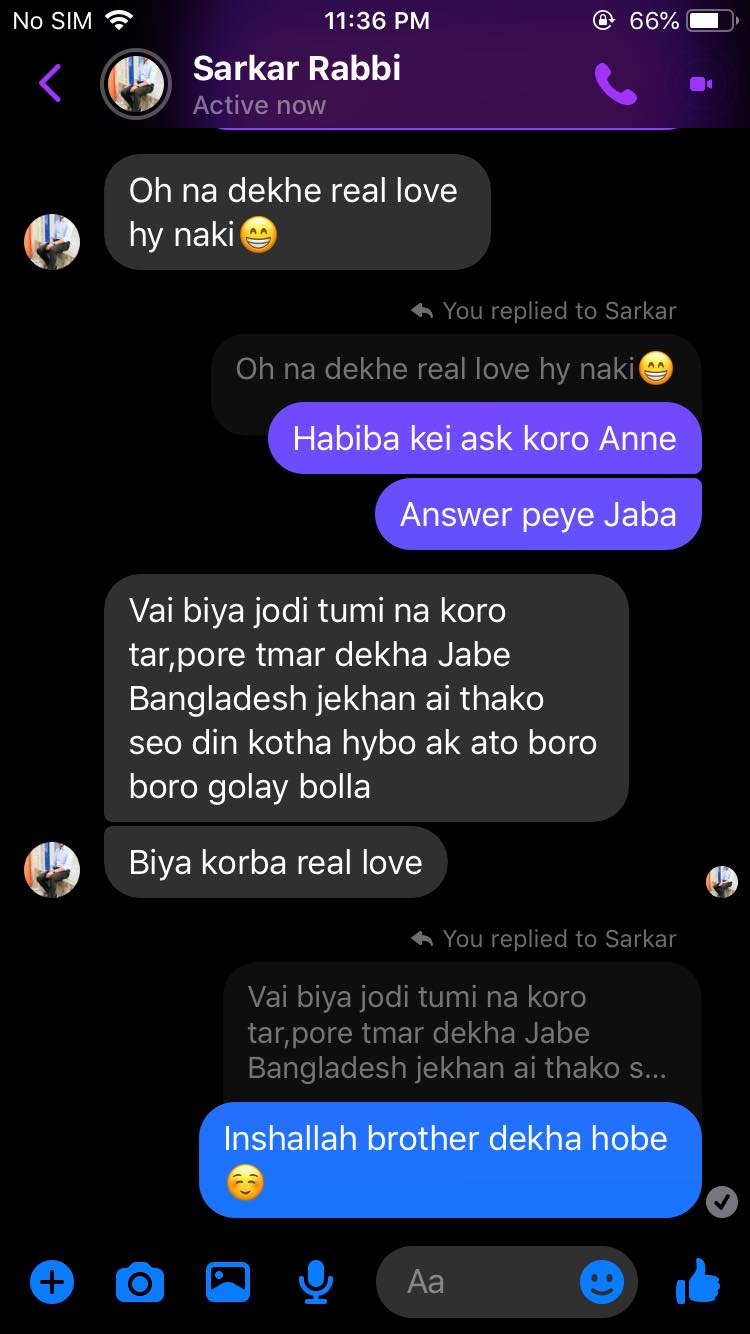Start a video call with Sarkar Rabbi
The height and width of the screenshot is (1334, 750).
click(x=701, y=84)
